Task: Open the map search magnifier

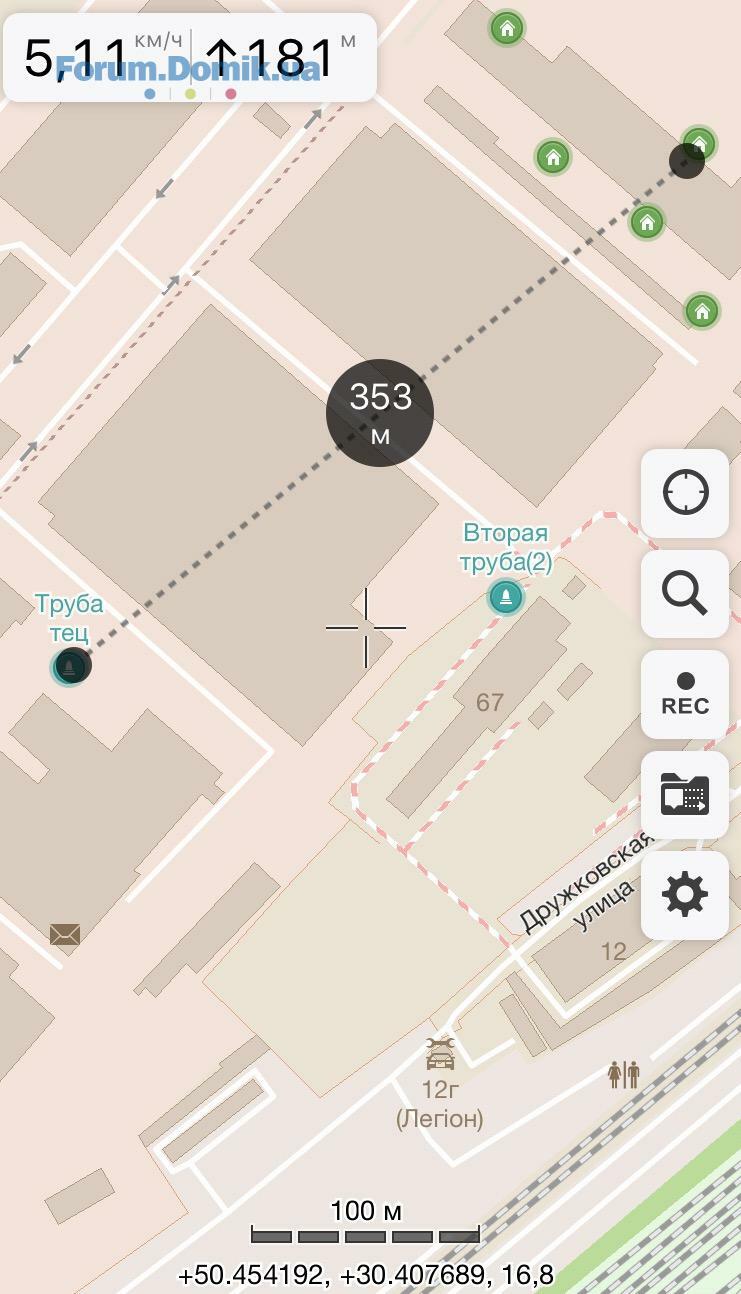Action: tap(685, 594)
